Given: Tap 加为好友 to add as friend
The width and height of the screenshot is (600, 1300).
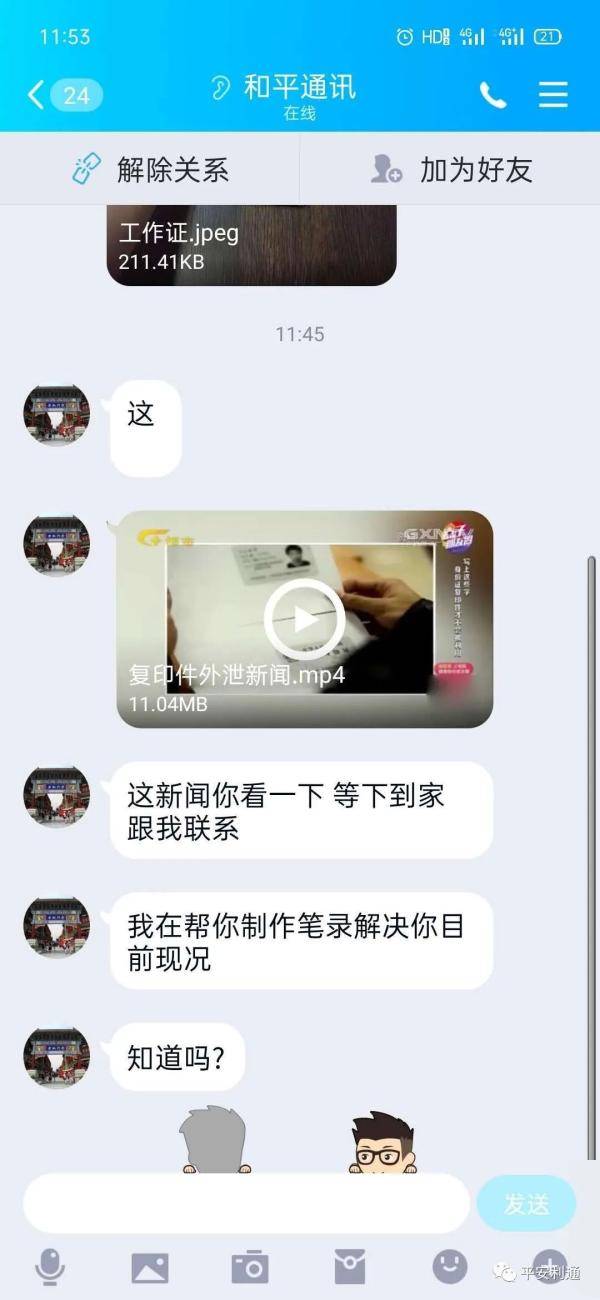Looking at the screenshot, I should [450, 169].
